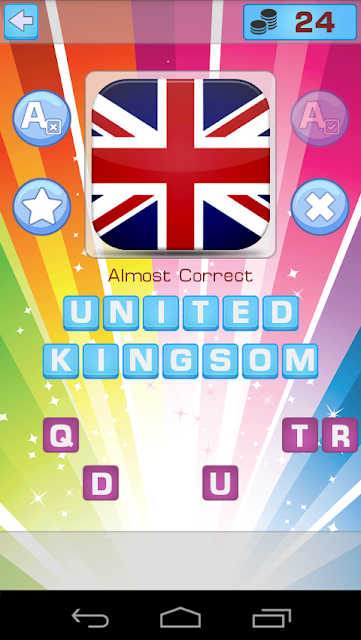Remove the S tile from KINGSOM
361x640 pixels.
point(221,361)
